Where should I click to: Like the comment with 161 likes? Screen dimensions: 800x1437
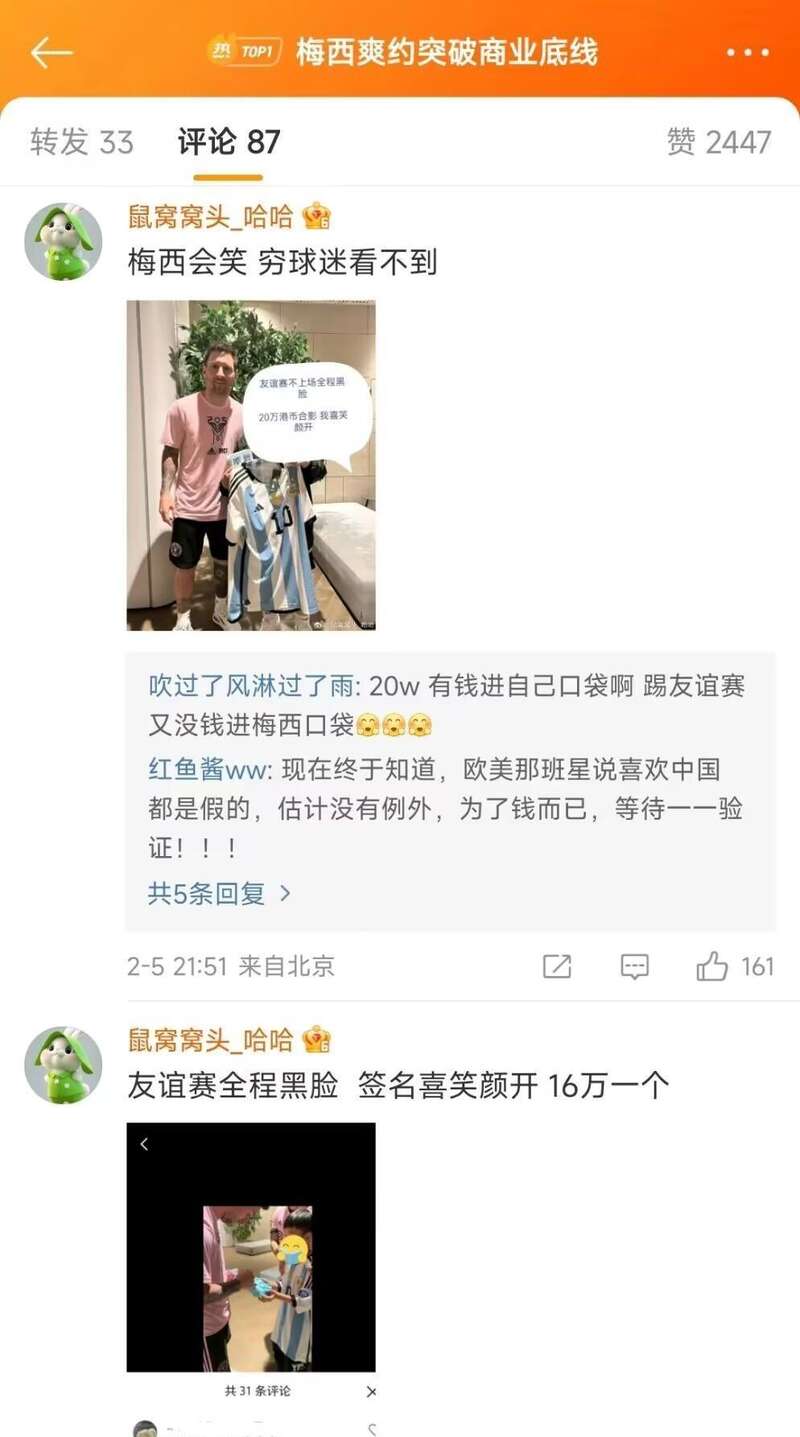[712, 966]
